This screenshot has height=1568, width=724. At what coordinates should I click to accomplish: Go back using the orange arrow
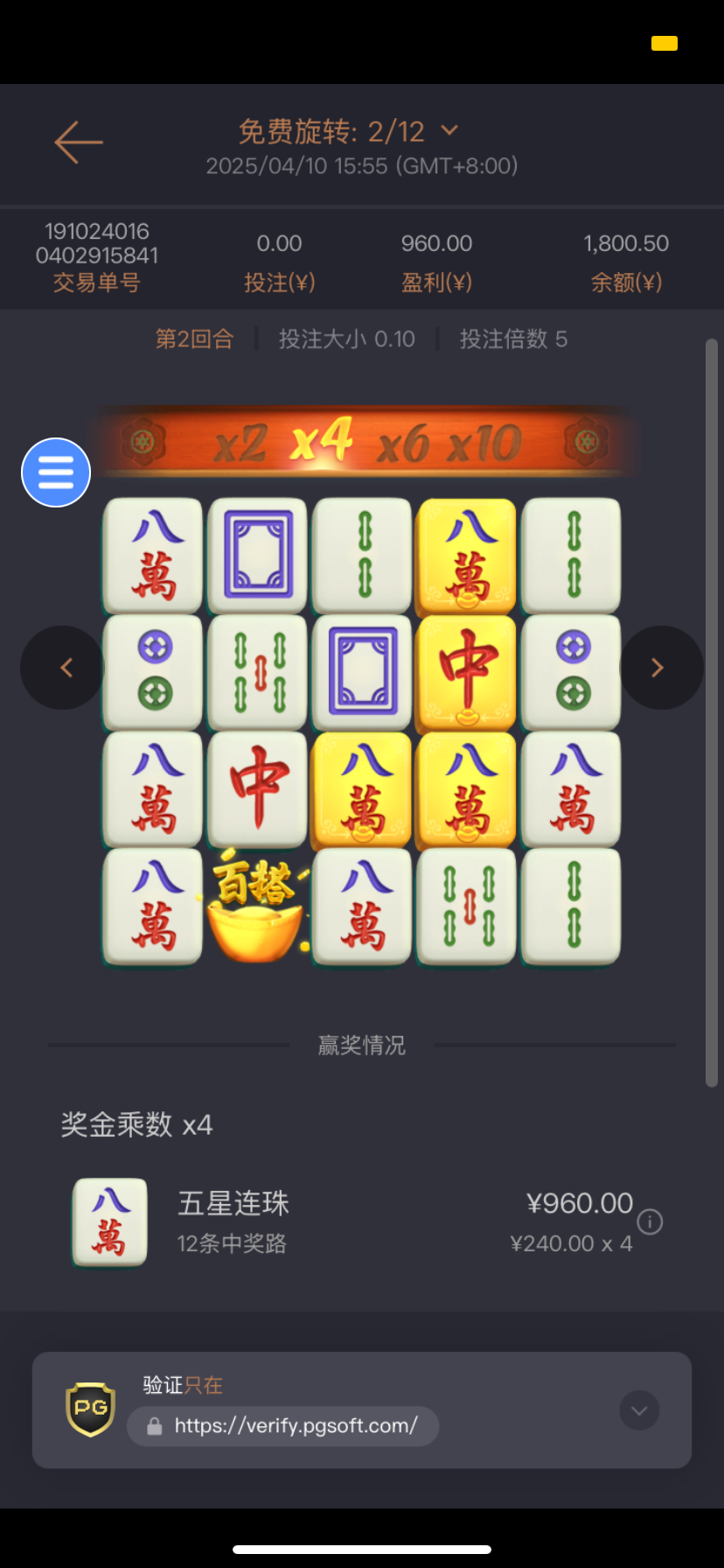tap(79, 143)
